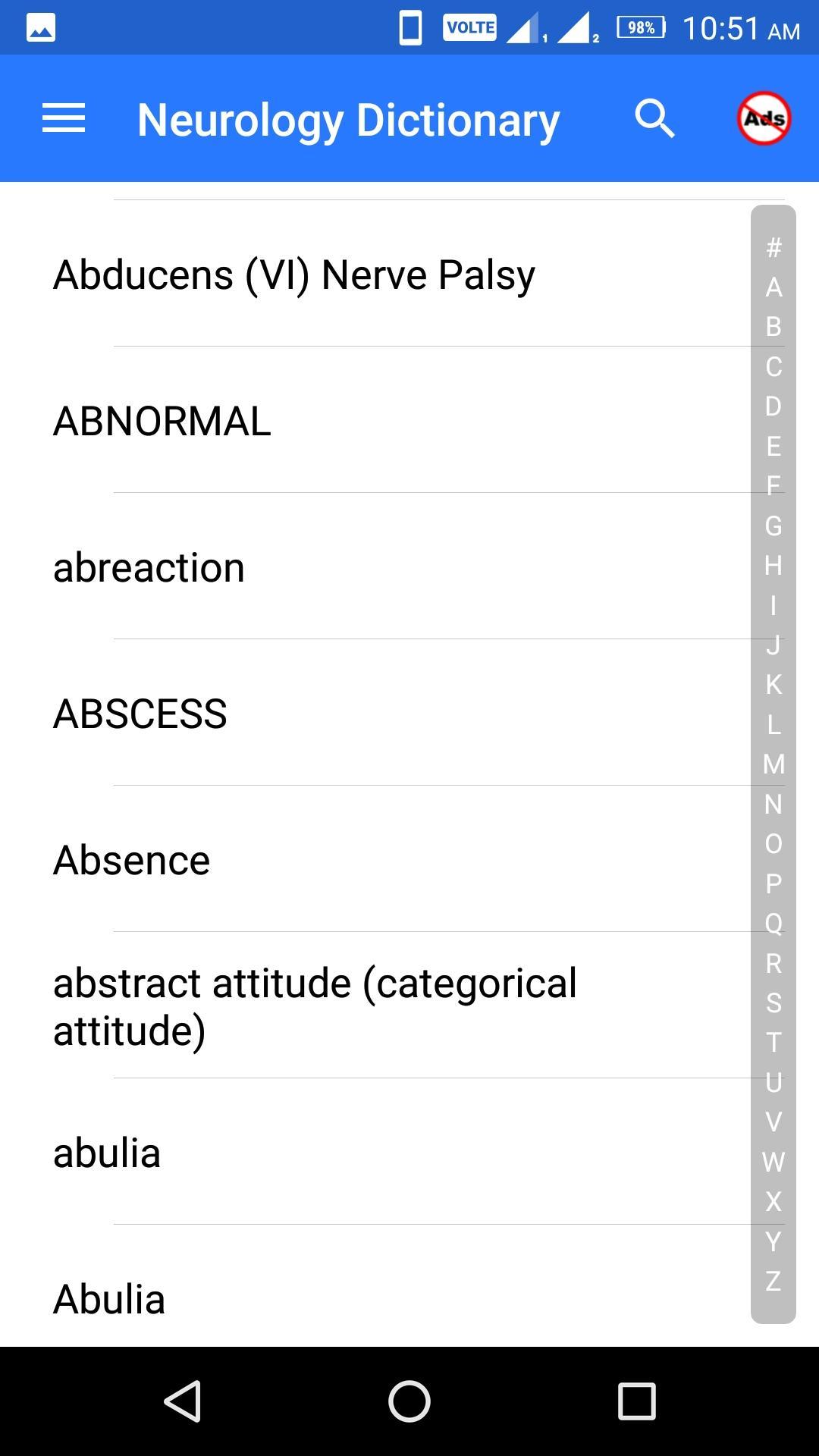The image size is (819, 1456).
Task: Open the hamburger drawer menu
Action: pyautogui.click(x=64, y=119)
